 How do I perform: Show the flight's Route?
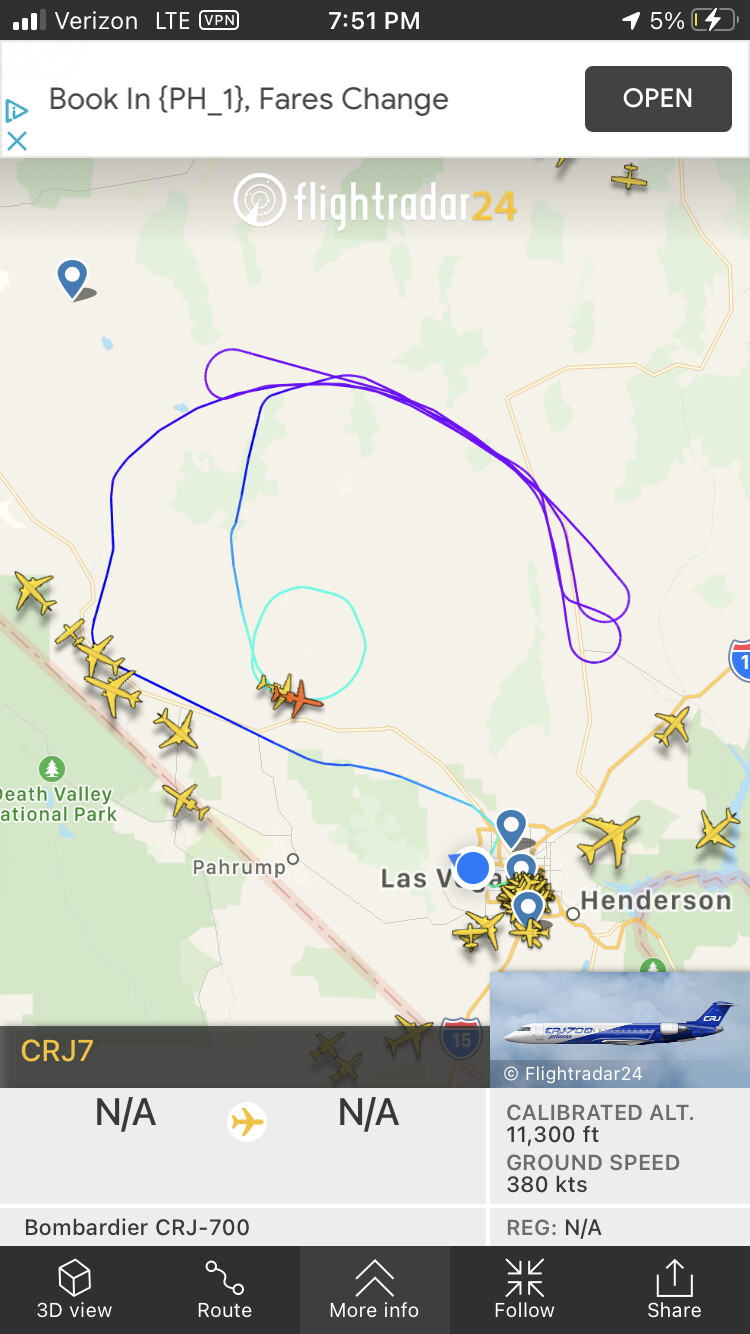(224, 1289)
